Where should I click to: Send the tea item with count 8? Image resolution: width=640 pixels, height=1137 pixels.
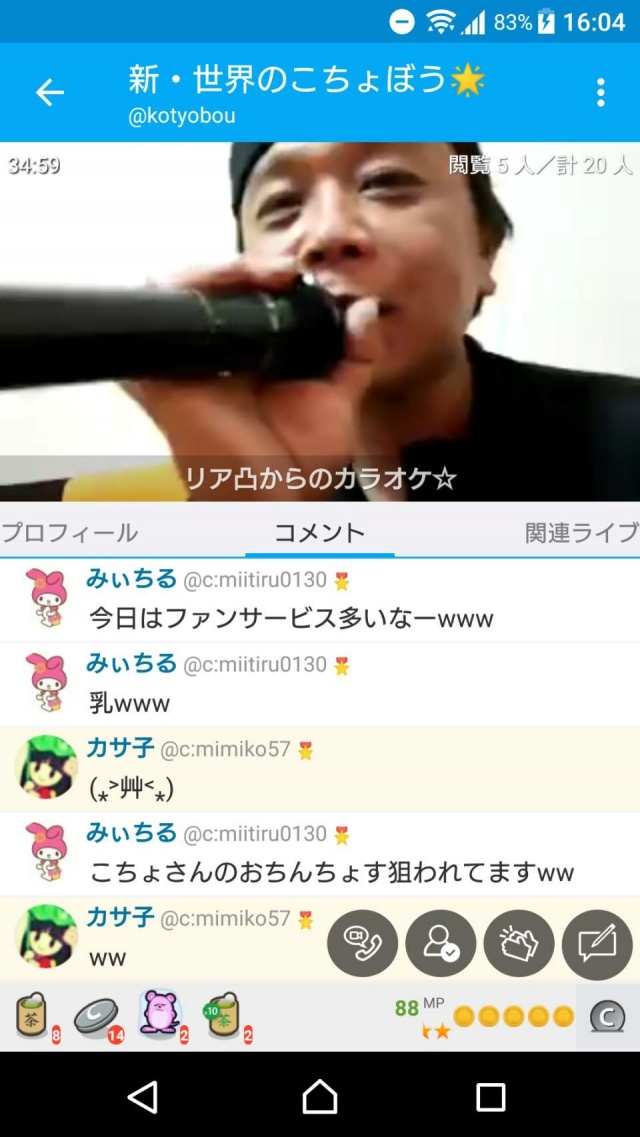pos(33,1017)
